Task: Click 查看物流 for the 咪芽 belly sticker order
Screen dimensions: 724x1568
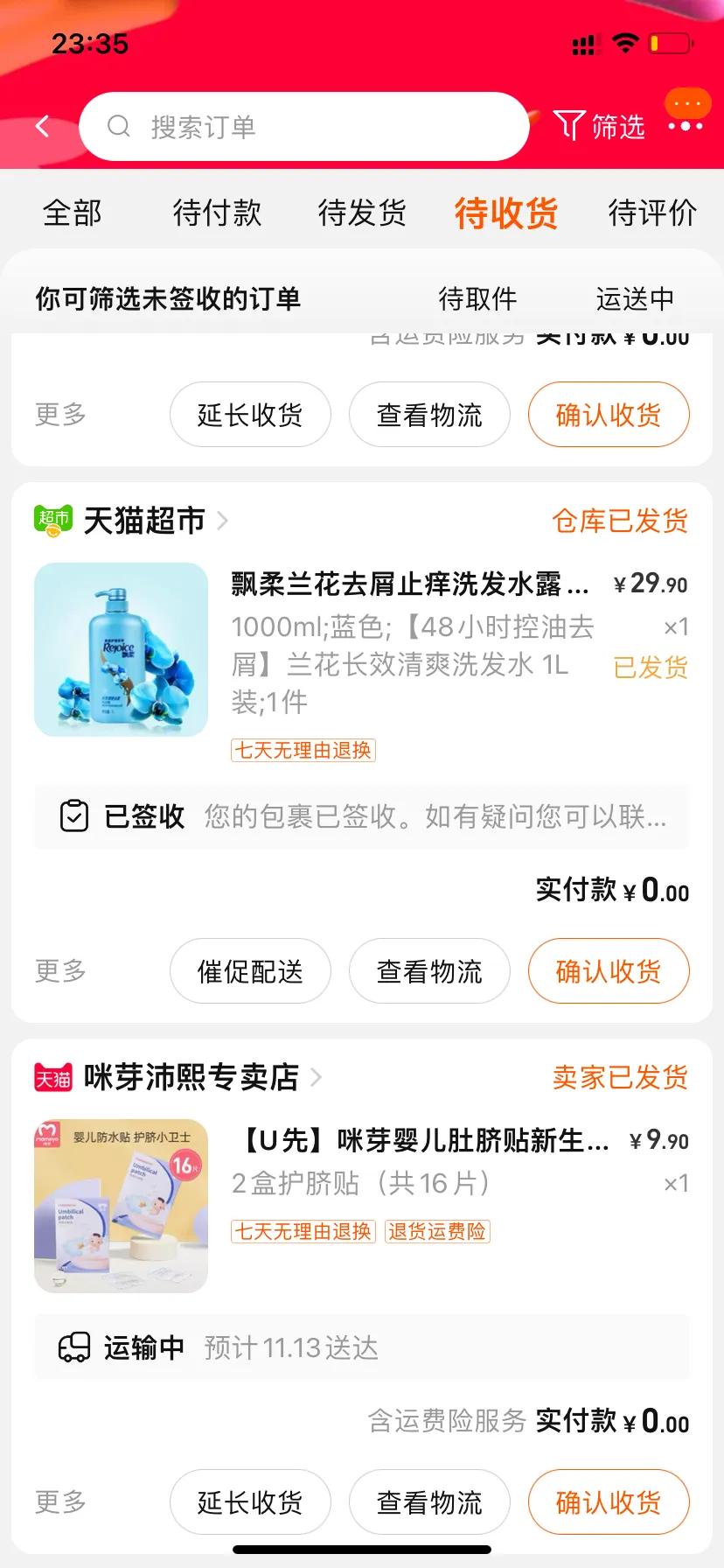Action: click(428, 1501)
